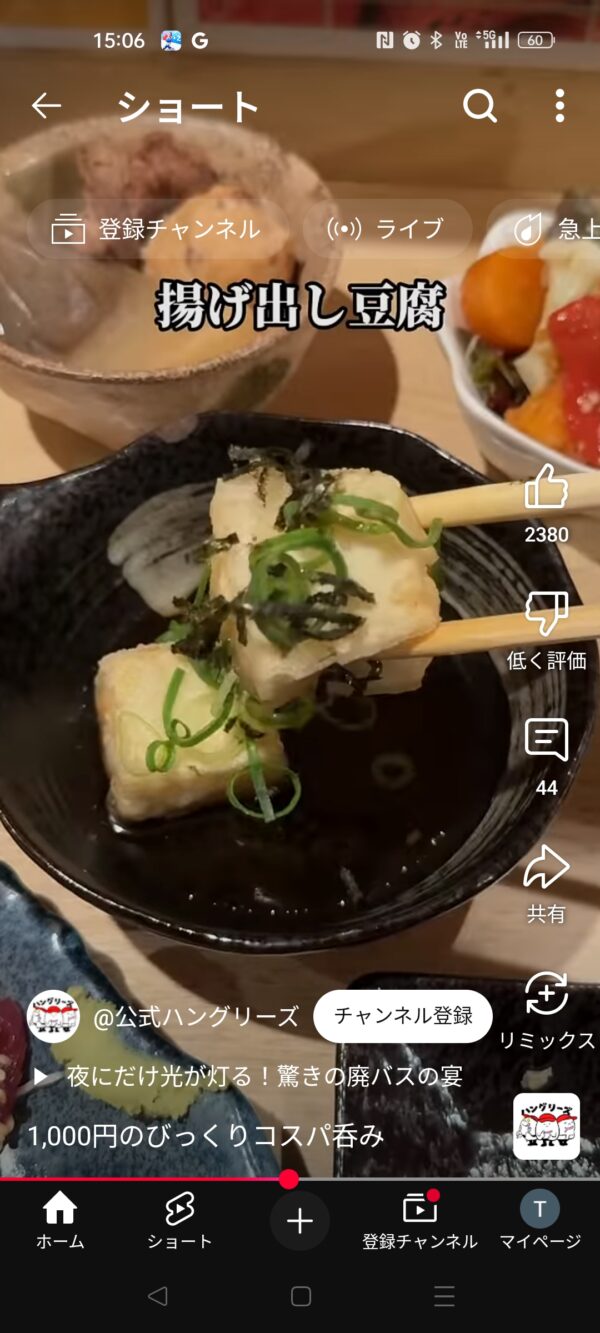The image size is (600, 1333).
Task: Dislike this Short via 低く評価
Action: click(x=546, y=615)
